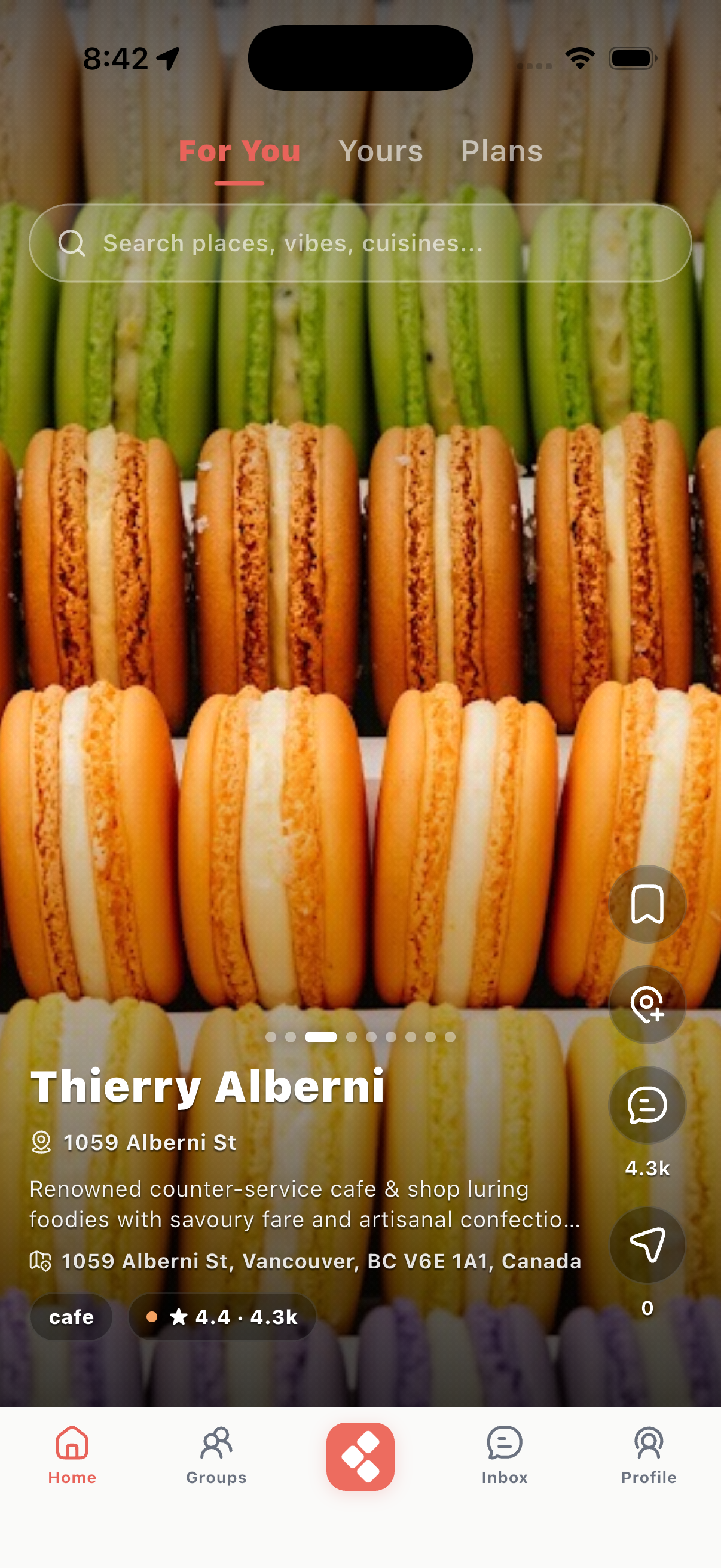Tap the cafe chip

(71, 1317)
